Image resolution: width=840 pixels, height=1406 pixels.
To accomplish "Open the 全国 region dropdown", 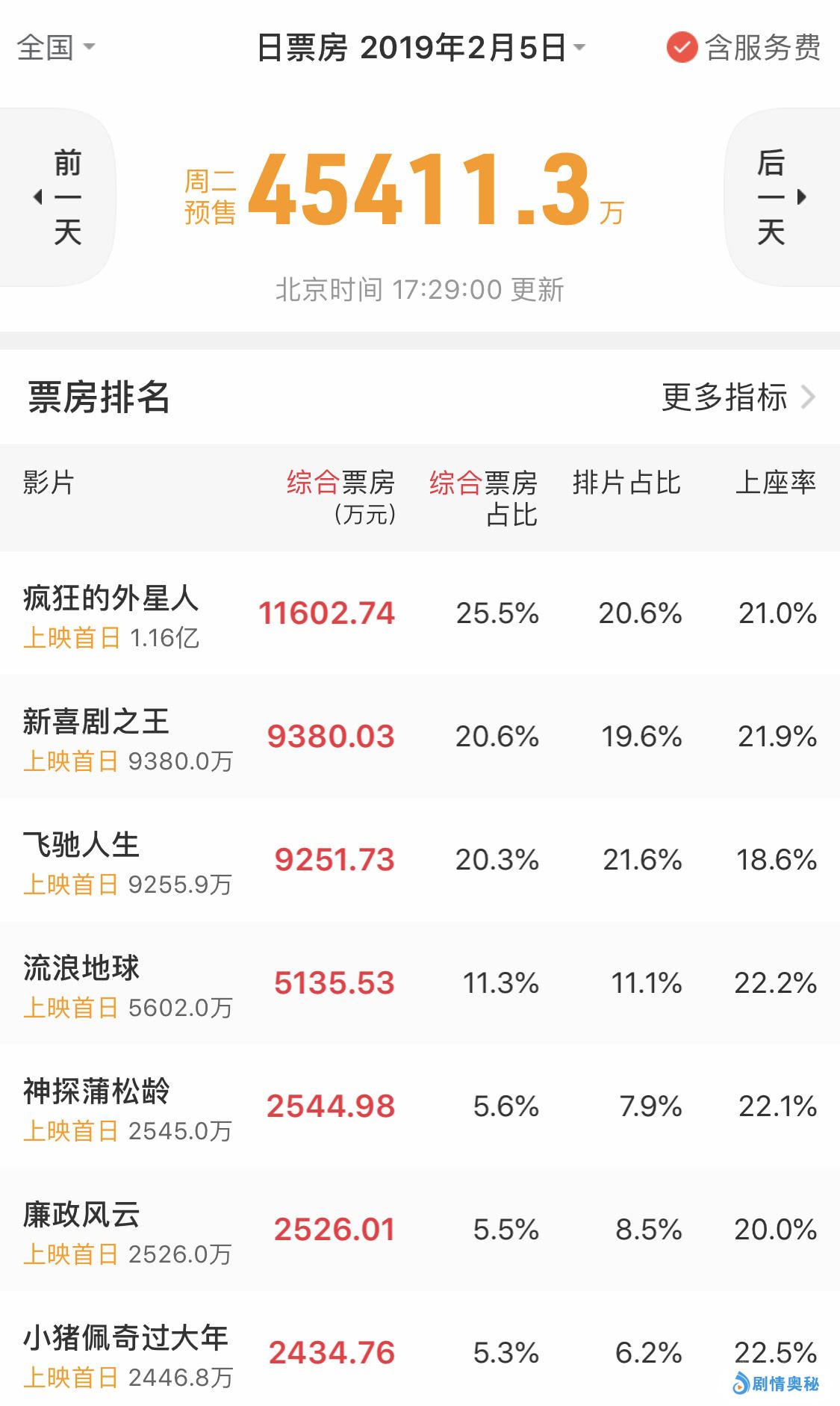I will coord(56,48).
